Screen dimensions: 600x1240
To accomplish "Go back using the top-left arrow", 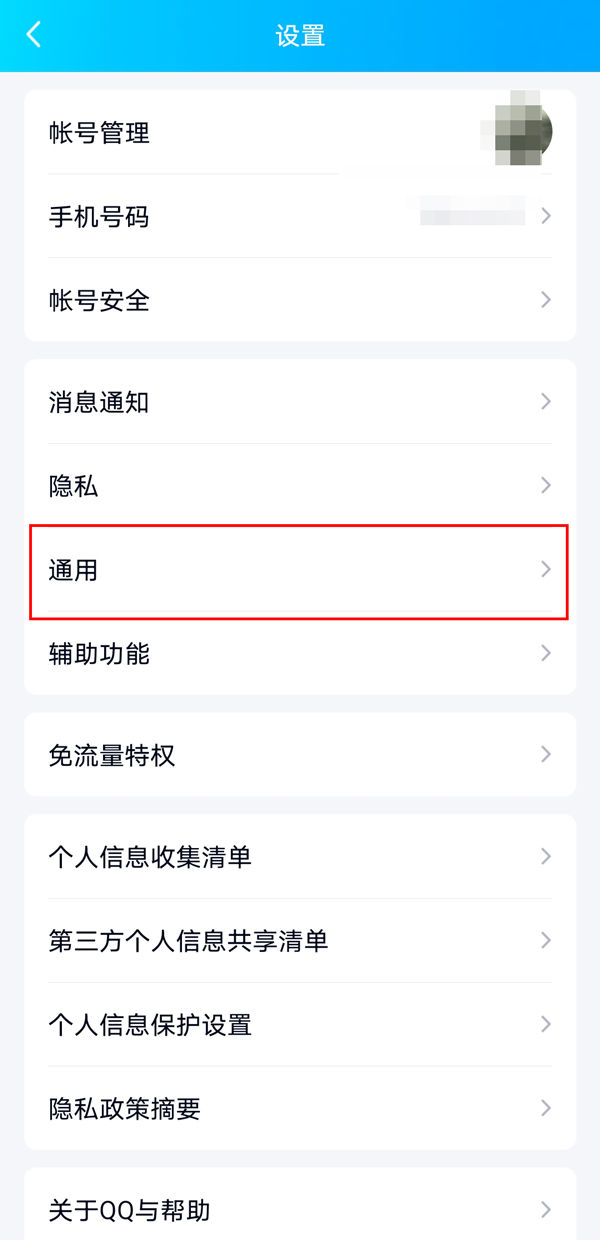I will (34, 36).
